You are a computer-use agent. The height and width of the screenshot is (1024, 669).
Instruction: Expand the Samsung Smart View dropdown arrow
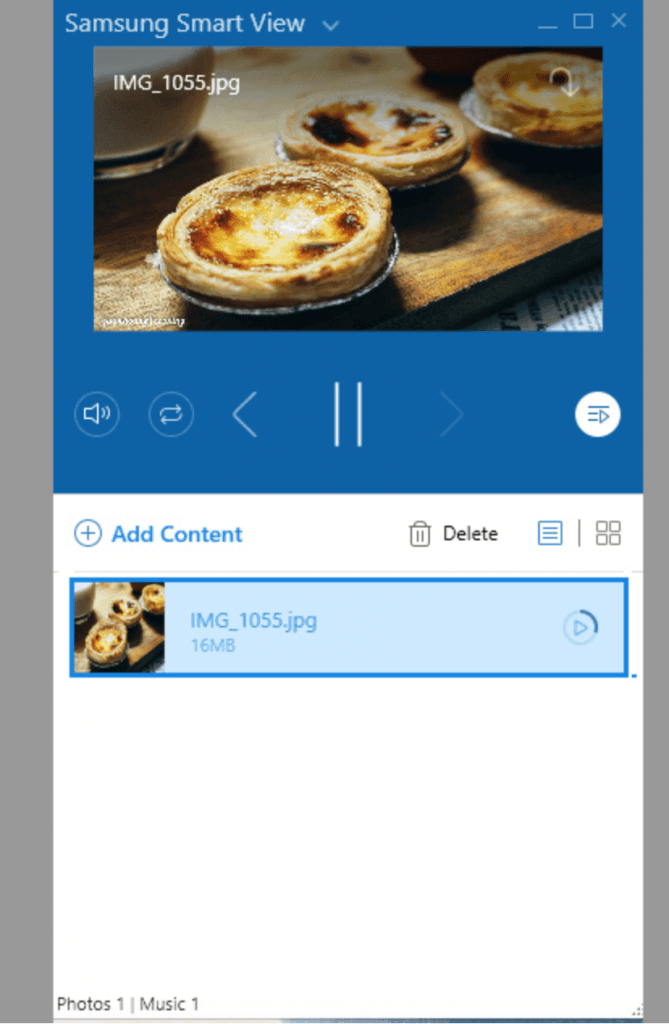click(x=331, y=25)
